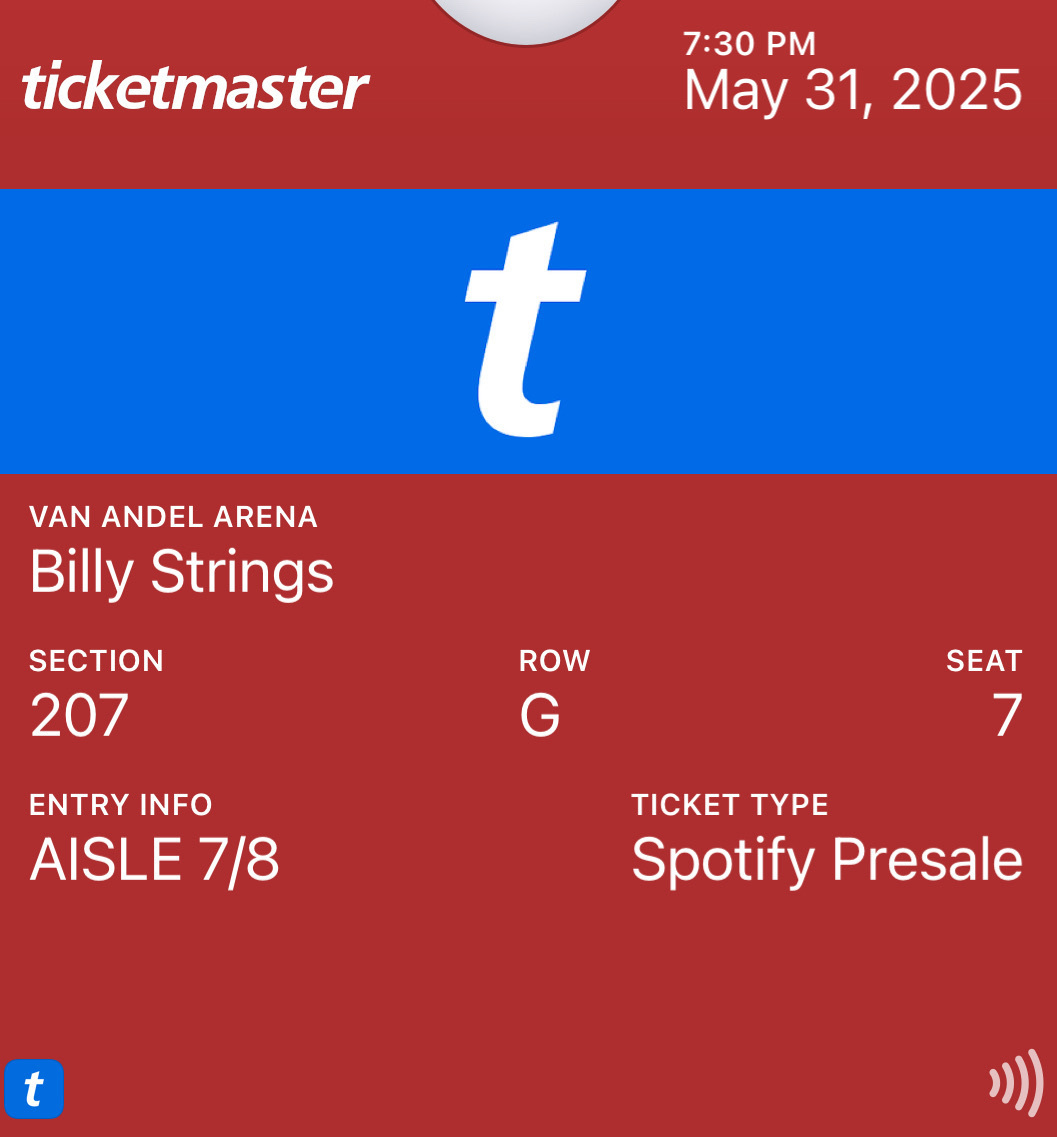Viewport: 1057px width, 1137px height.
Task: Expand the Section 207 details
Action: 79,714
